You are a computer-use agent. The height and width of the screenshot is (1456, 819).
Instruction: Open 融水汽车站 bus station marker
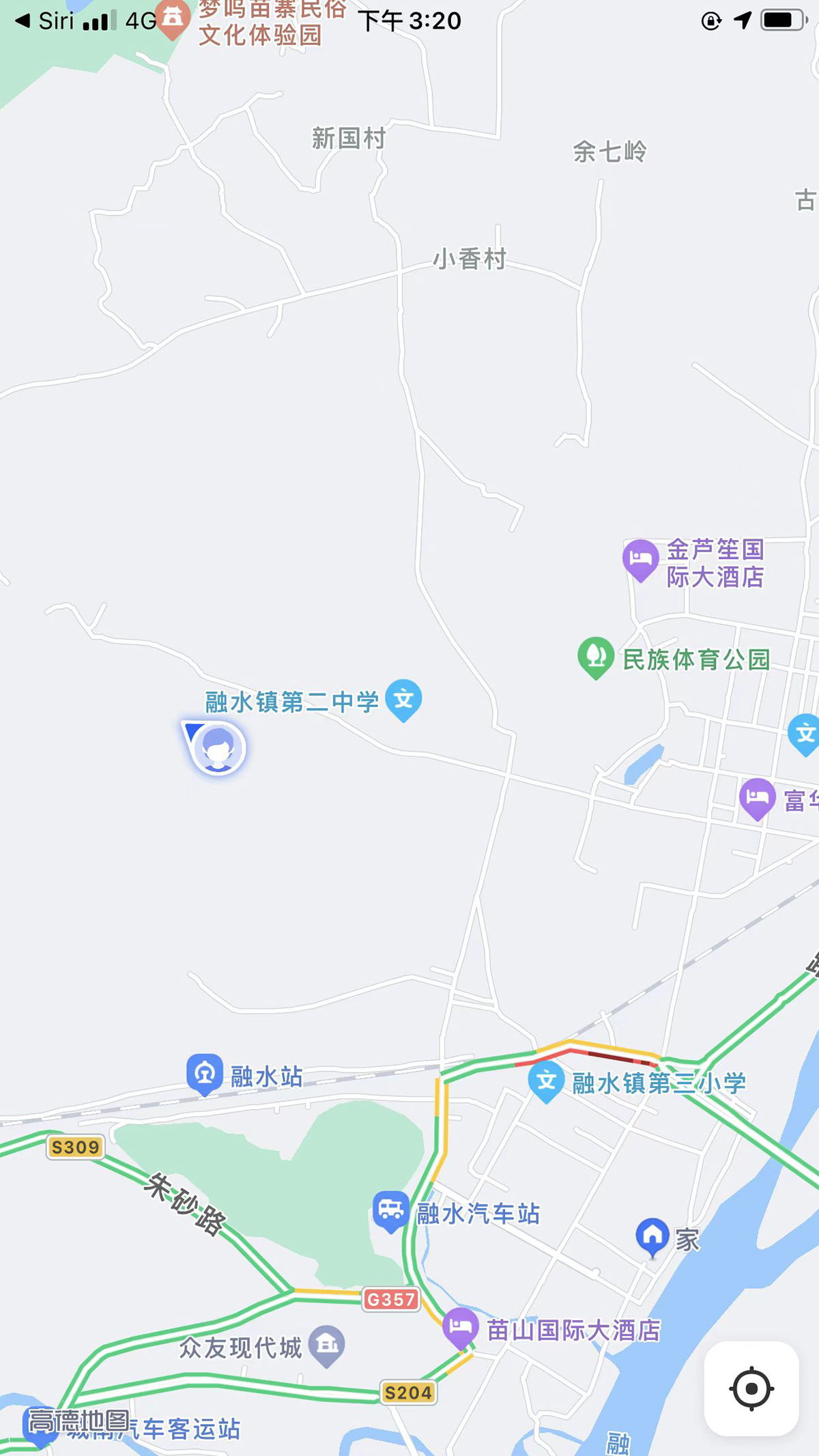click(390, 1210)
